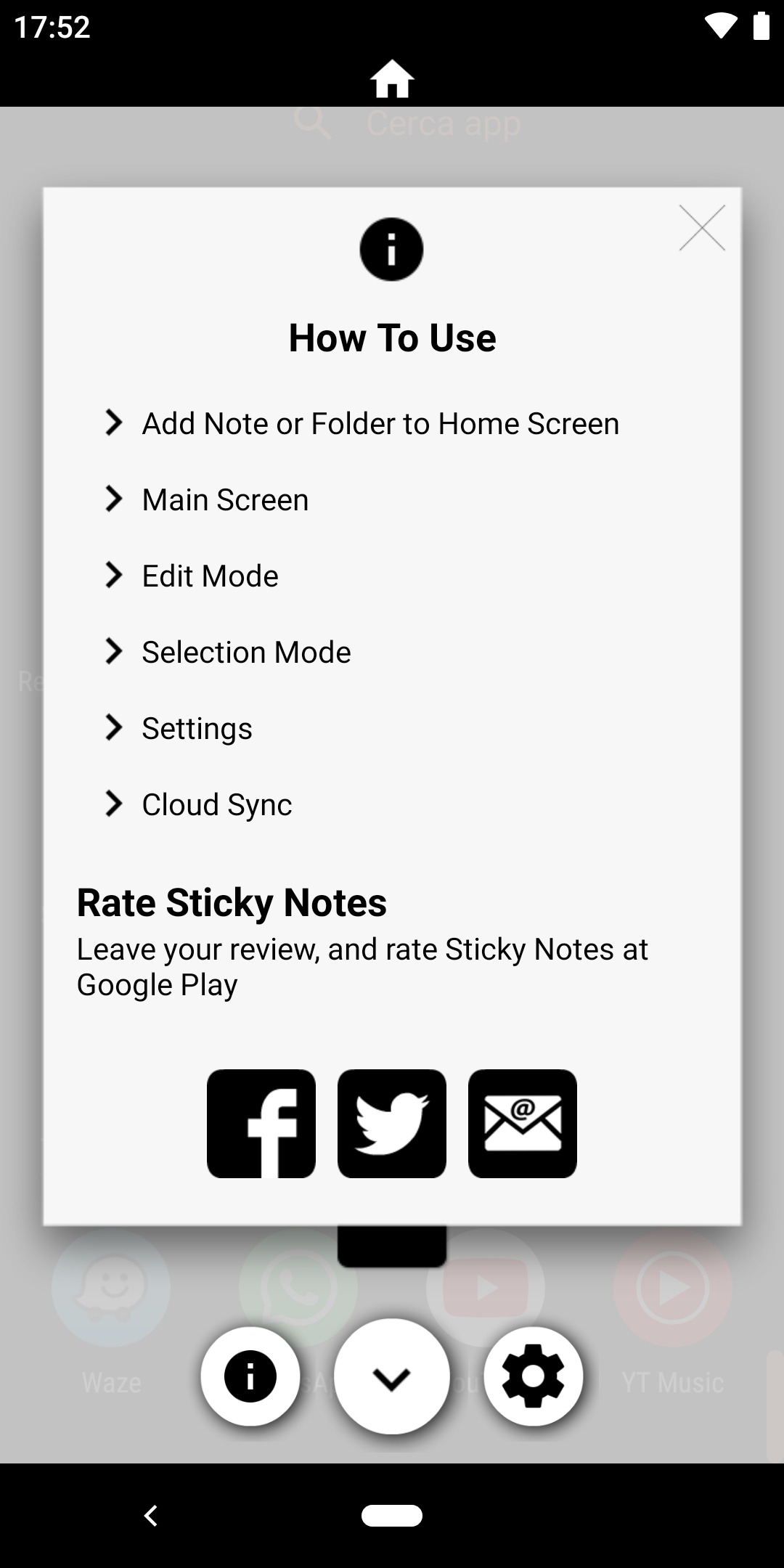Screen dimensions: 784x1568
Task: Open settings with the gear button
Action: (534, 1376)
